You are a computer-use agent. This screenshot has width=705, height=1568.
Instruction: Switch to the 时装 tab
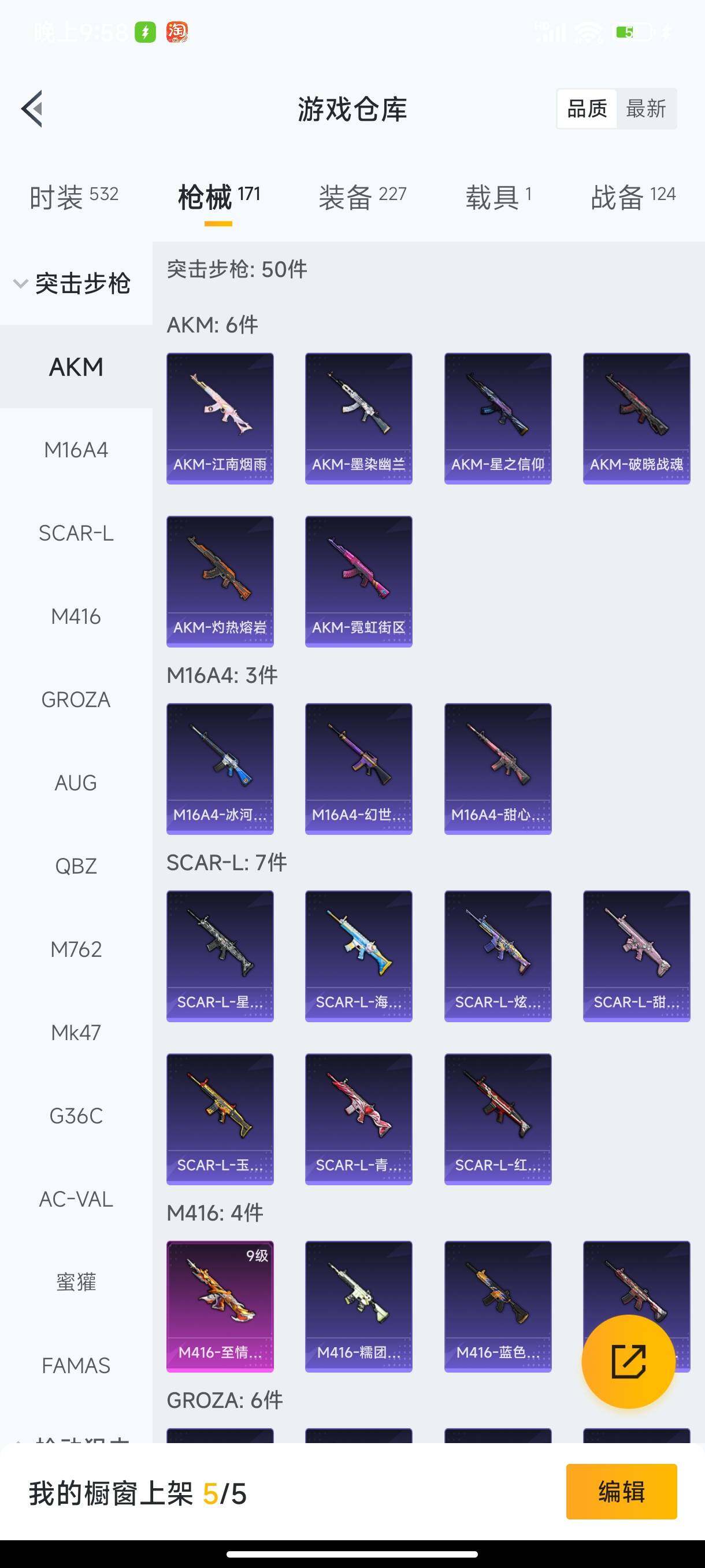pos(73,197)
